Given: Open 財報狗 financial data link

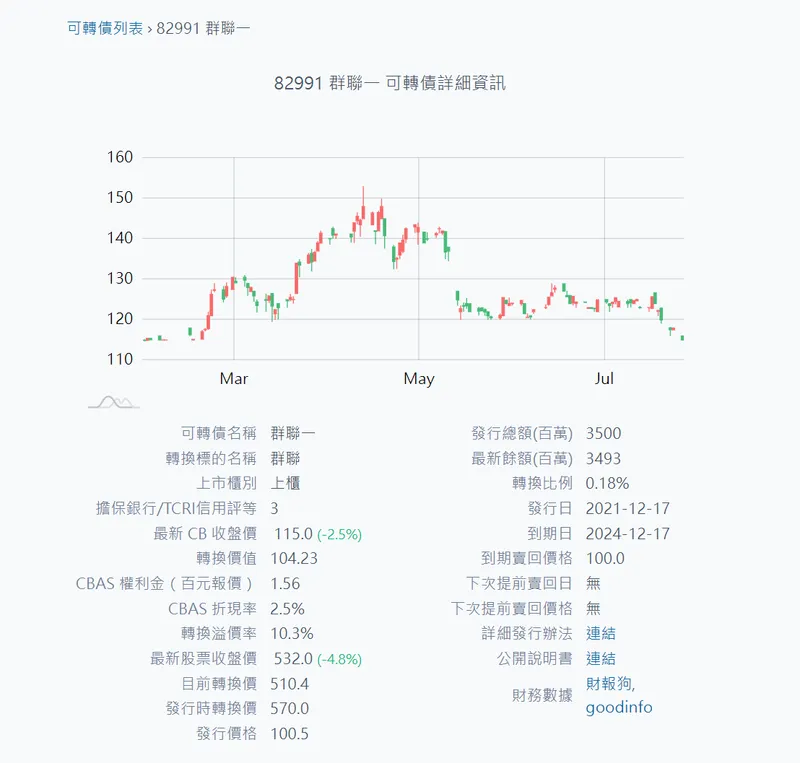Looking at the screenshot, I should 609,683.
